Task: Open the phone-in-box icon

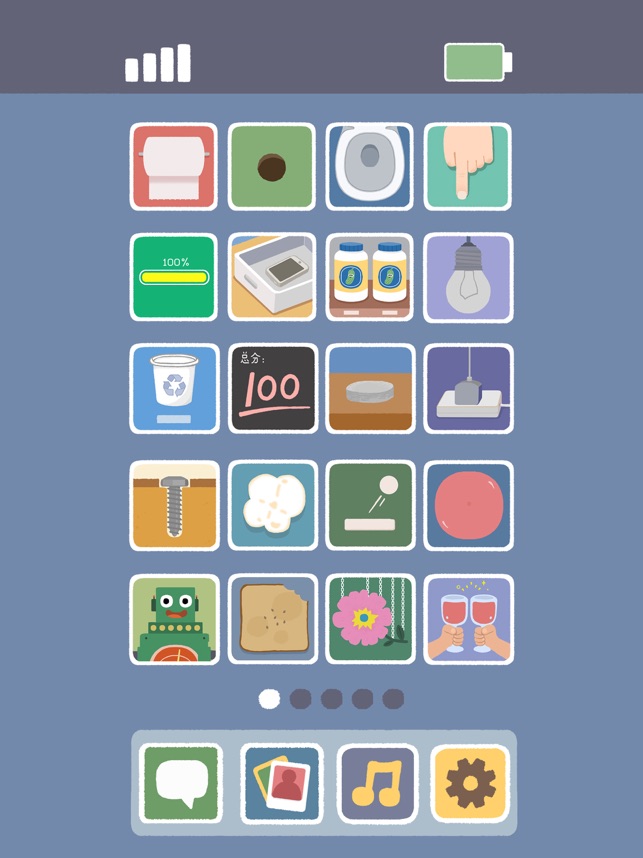Action: pos(272,277)
